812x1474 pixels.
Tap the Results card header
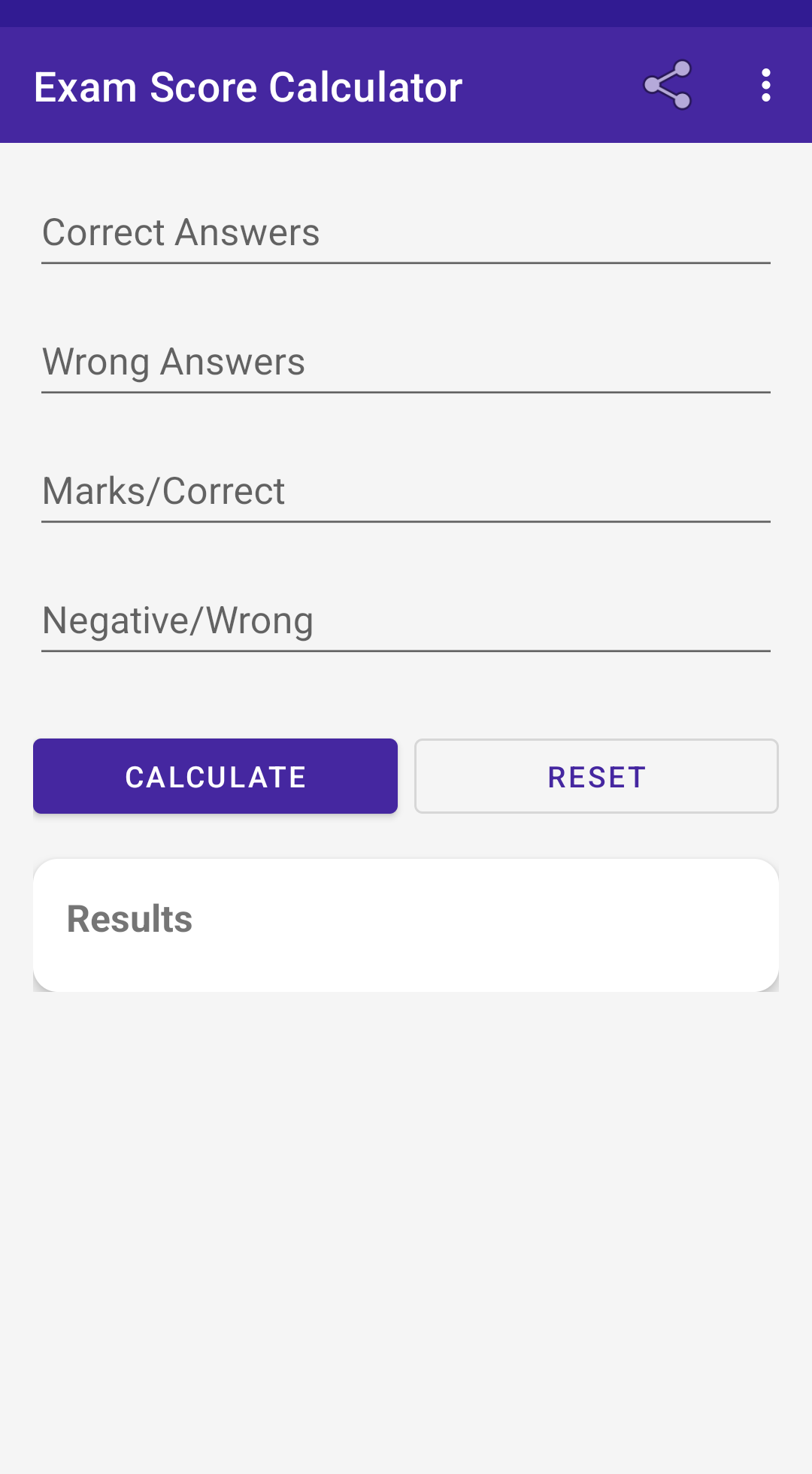click(x=129, y=918)
